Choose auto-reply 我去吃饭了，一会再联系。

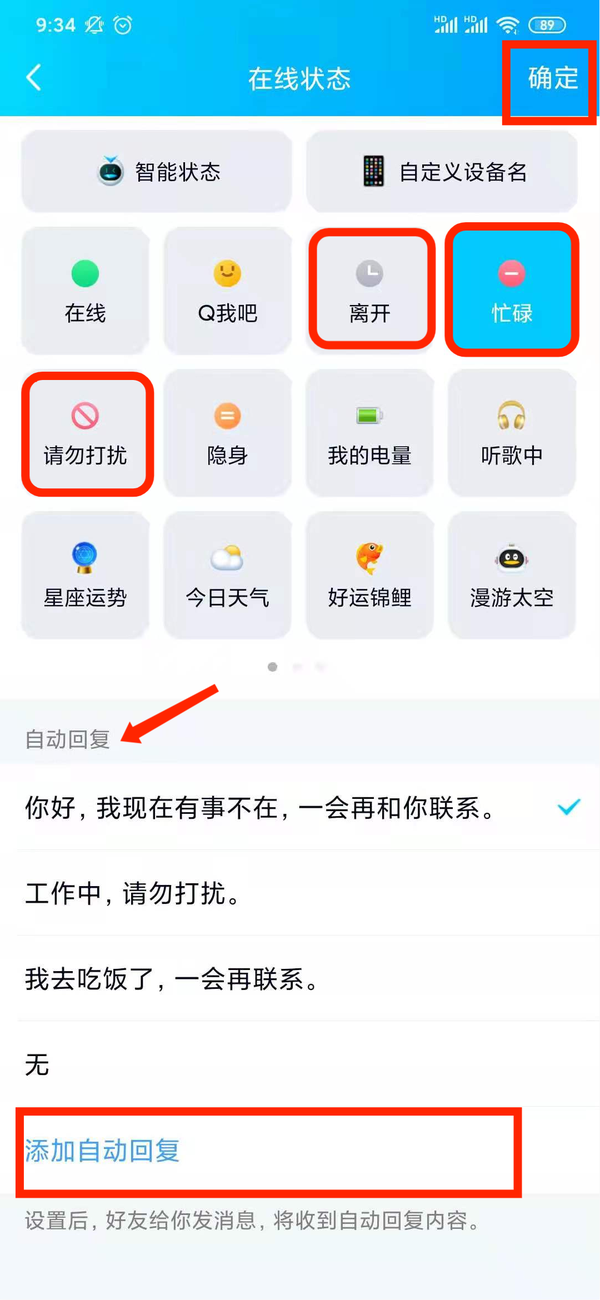point(300,979)
